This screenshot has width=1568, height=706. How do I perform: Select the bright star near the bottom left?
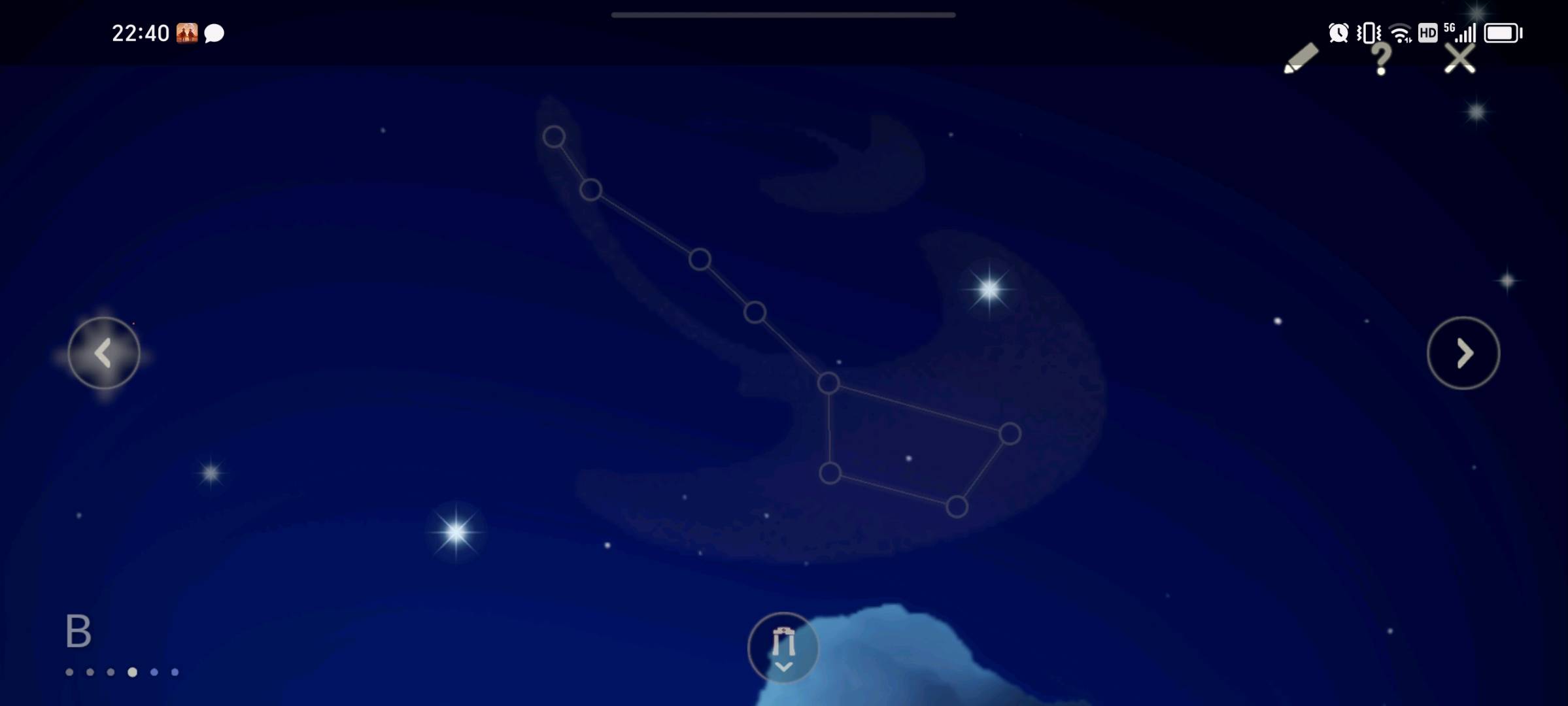click(456, 532)
